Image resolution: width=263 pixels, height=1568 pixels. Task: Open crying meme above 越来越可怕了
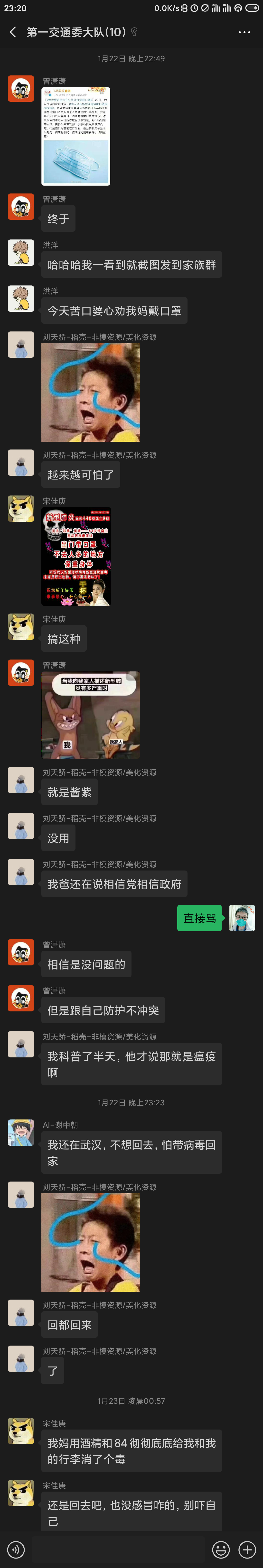[x=90, y=392]
